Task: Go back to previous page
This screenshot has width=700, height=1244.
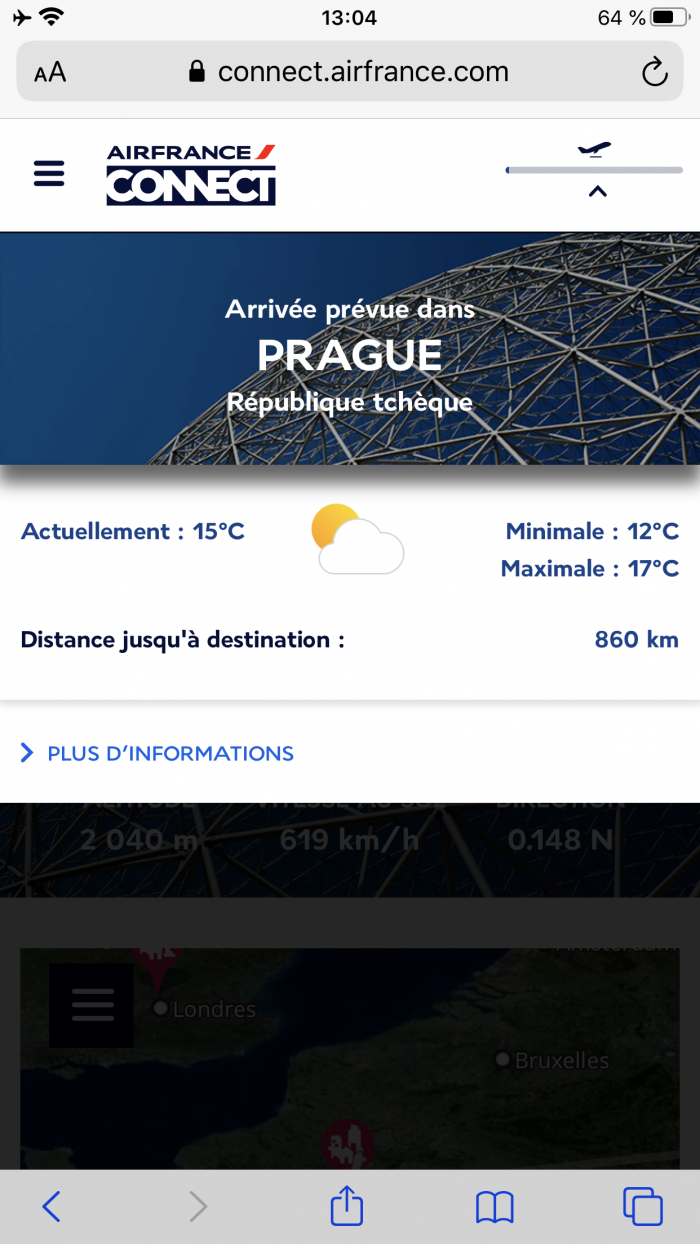Action: 52,1207
